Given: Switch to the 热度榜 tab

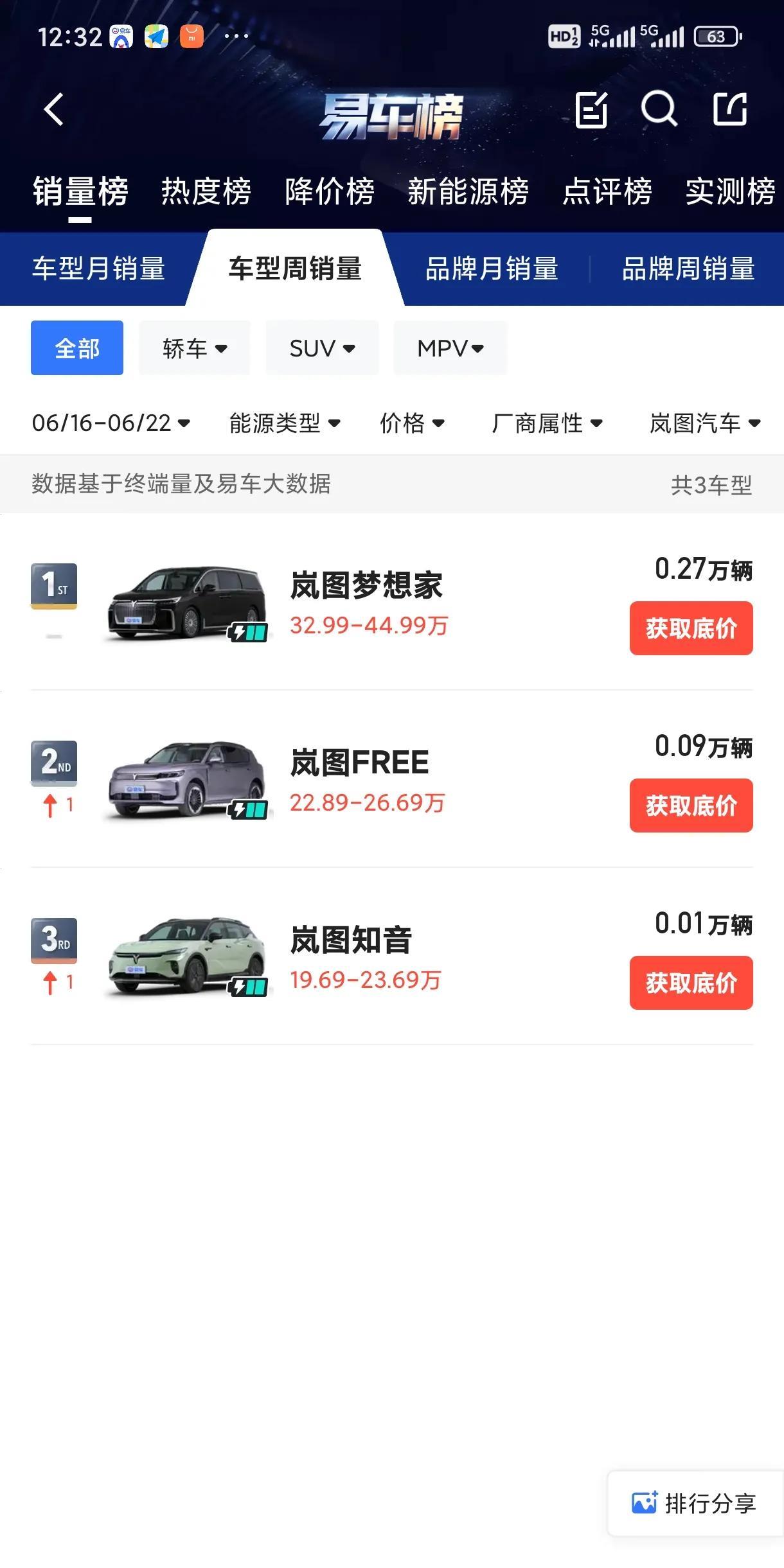Looking at the screenshot, I should [206, 191].
